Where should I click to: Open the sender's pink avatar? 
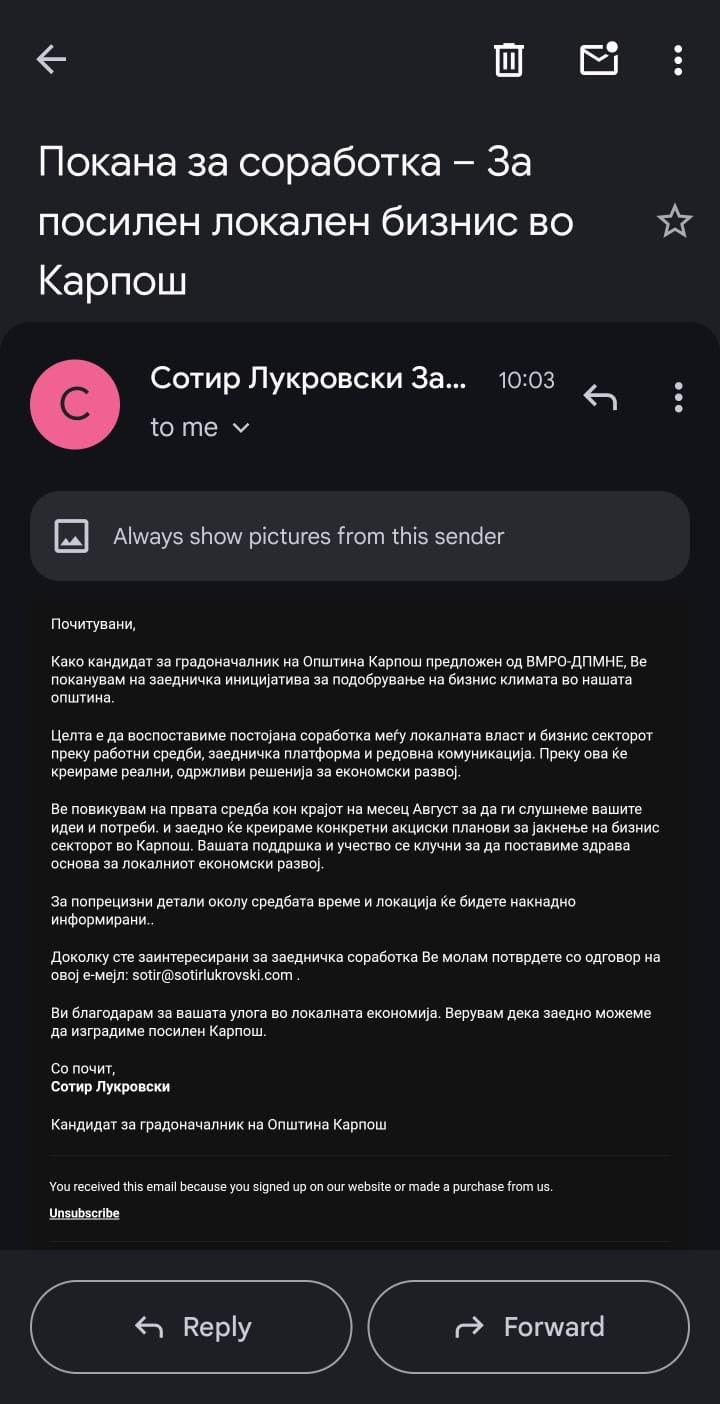pos(76,404)
